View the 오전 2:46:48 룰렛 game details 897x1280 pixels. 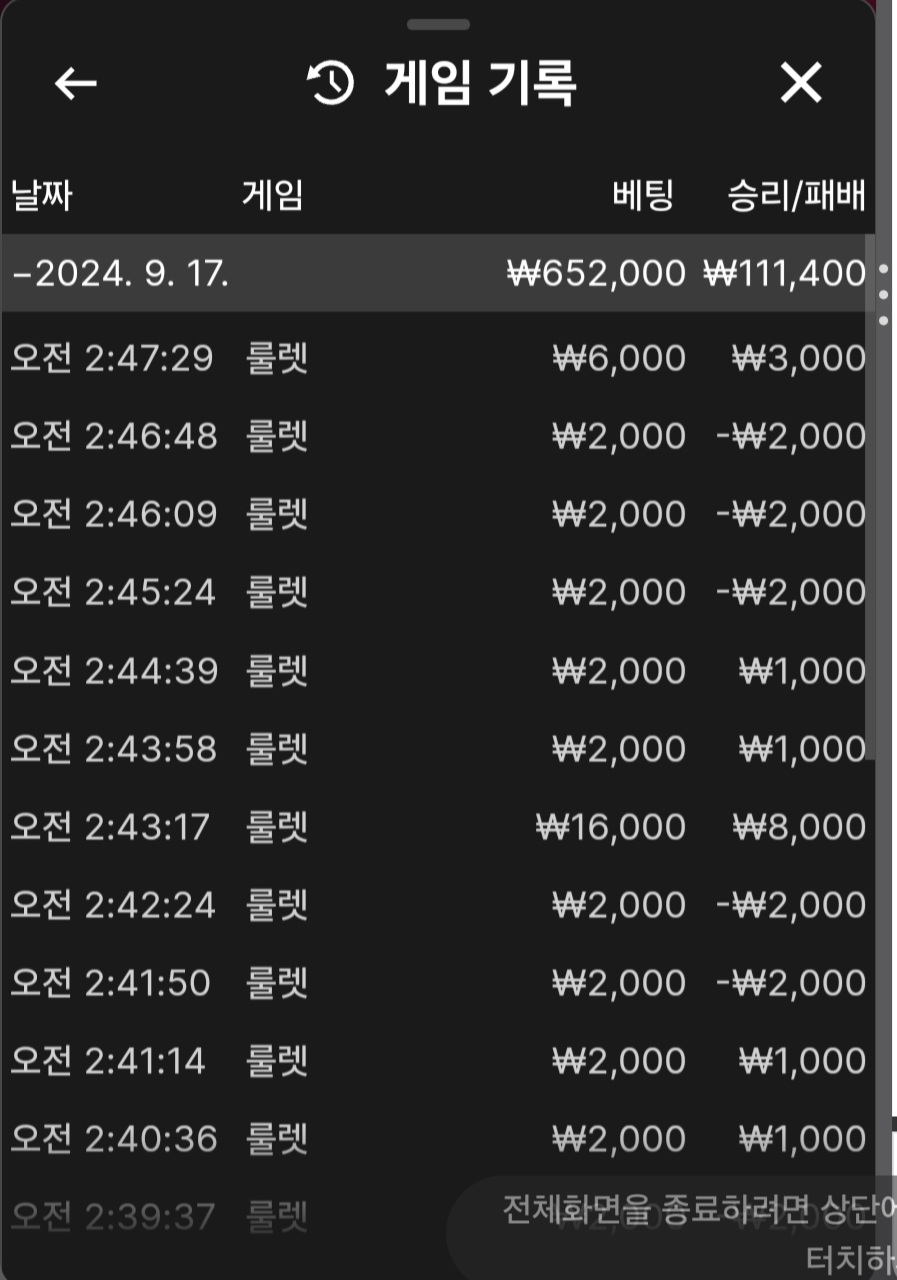coord(436,436)
